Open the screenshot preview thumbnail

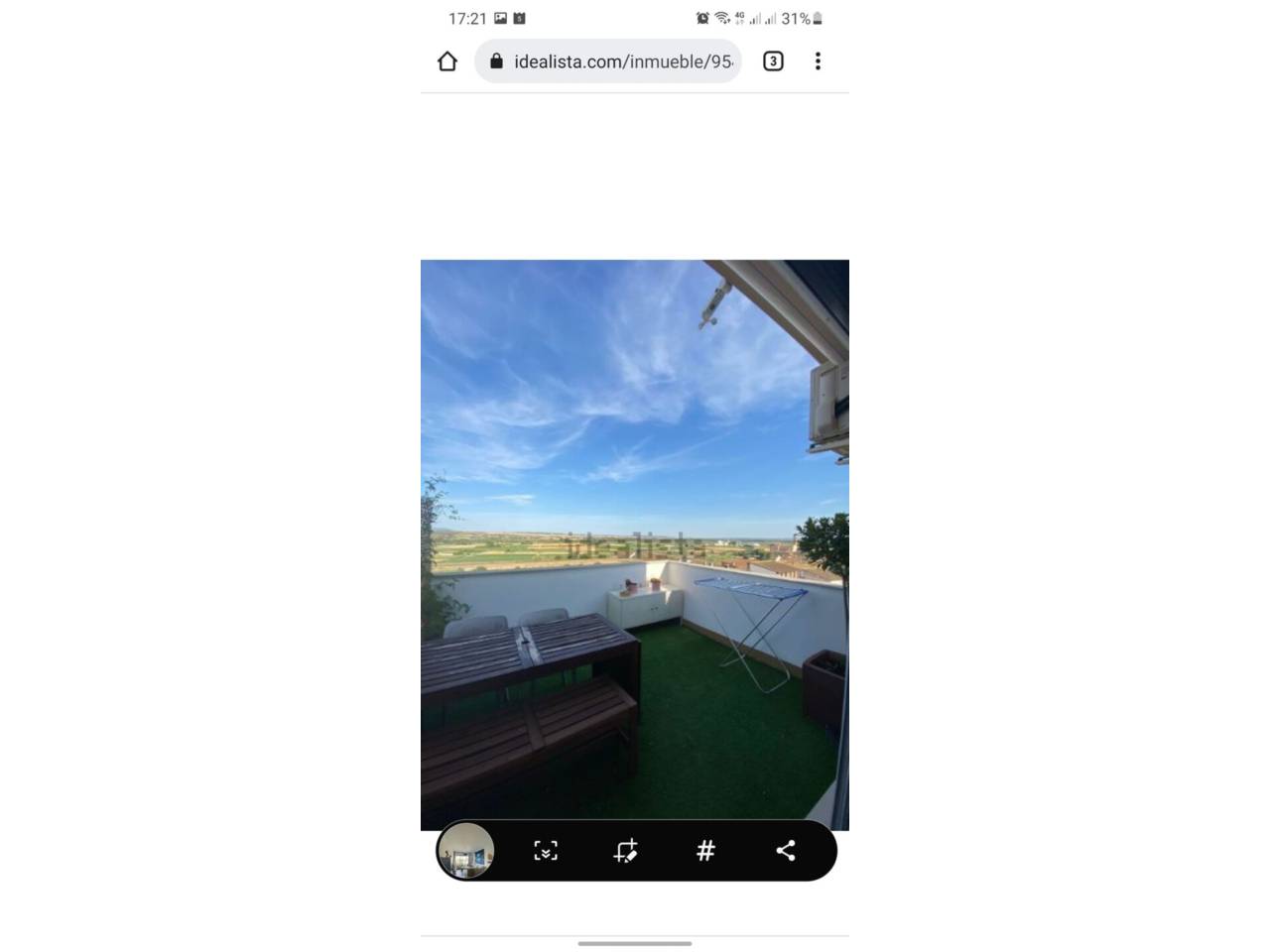point(466,850)
